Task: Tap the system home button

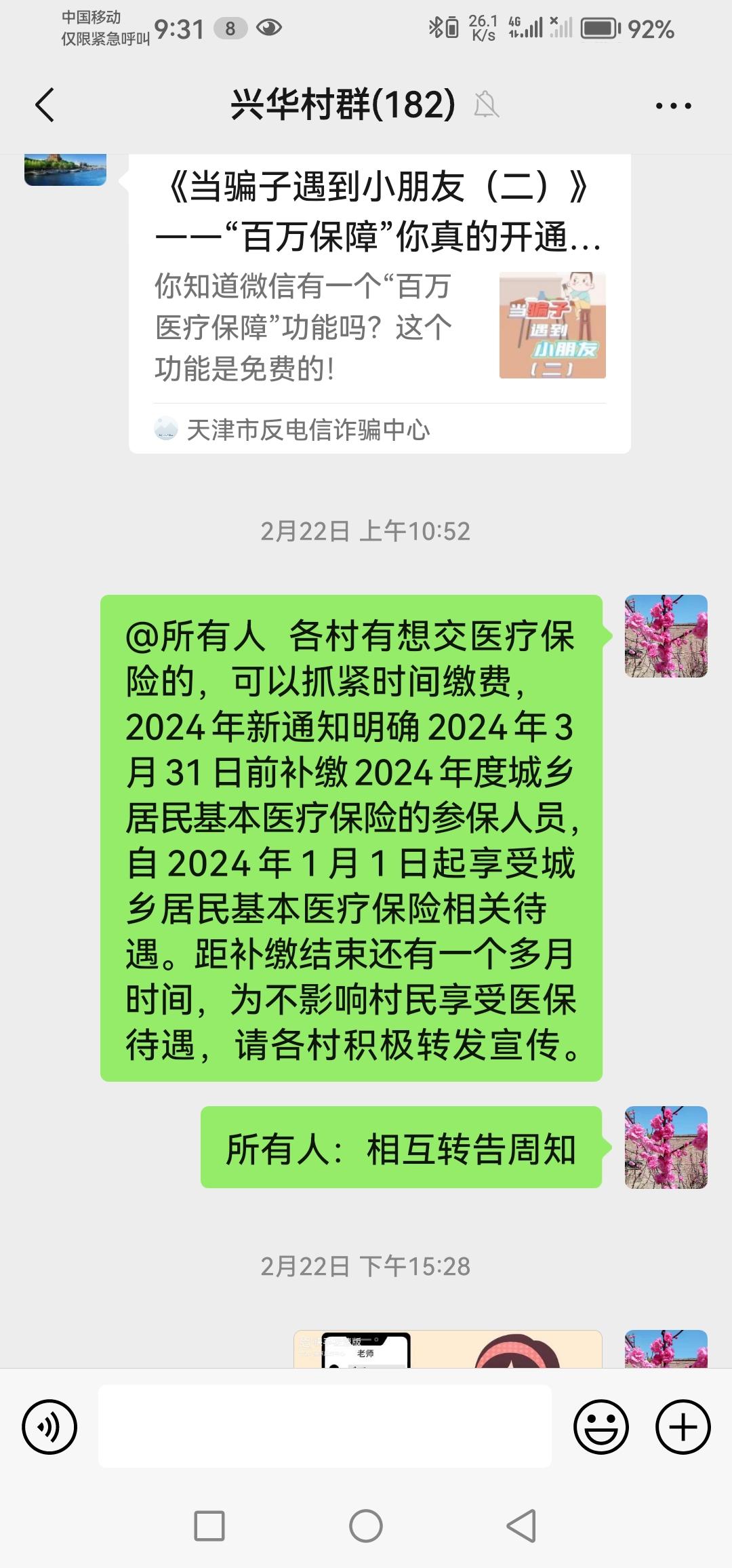Action: (x=366, y=1527)
